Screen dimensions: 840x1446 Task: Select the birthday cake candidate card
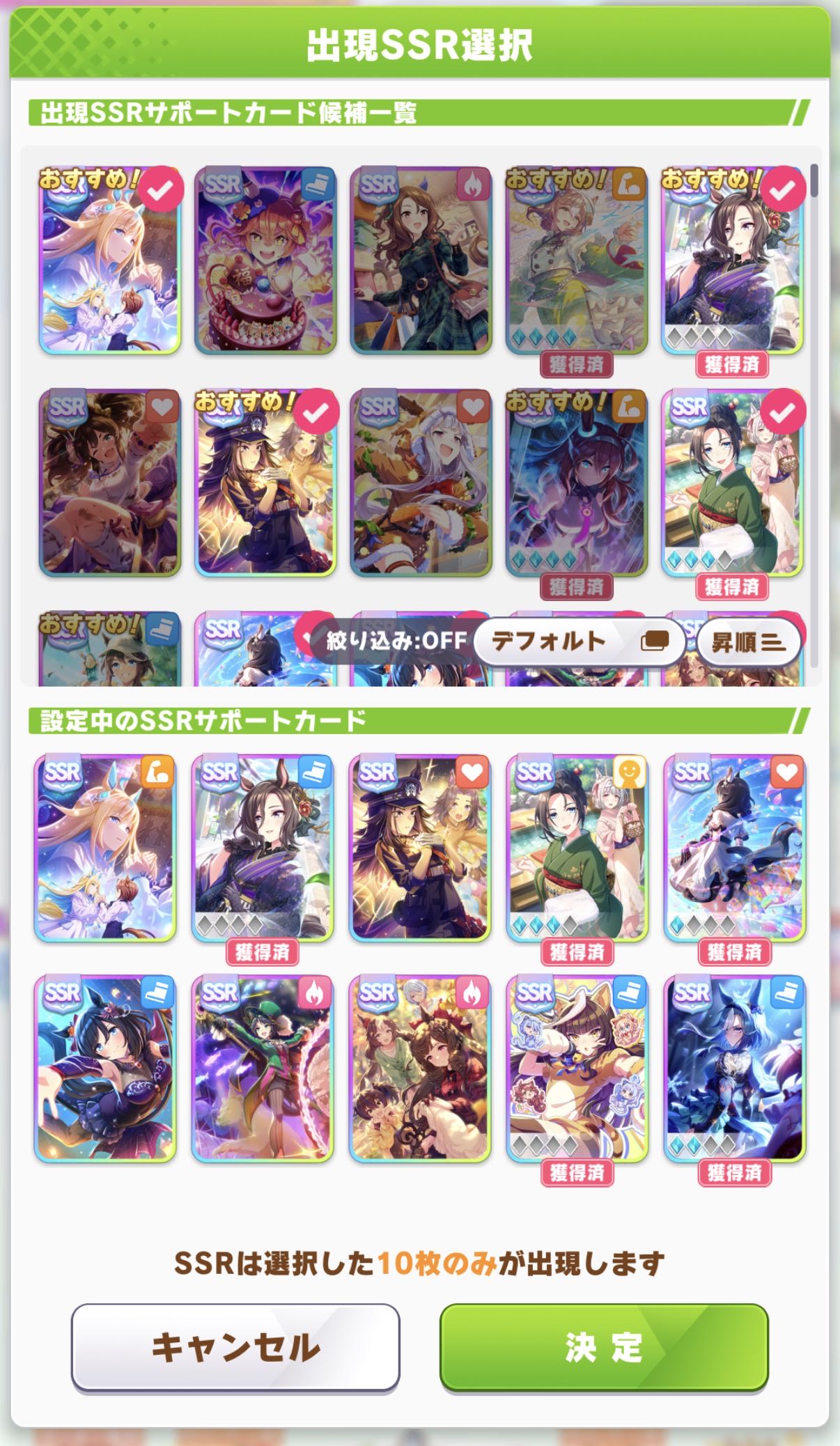[x=265, y=261]
